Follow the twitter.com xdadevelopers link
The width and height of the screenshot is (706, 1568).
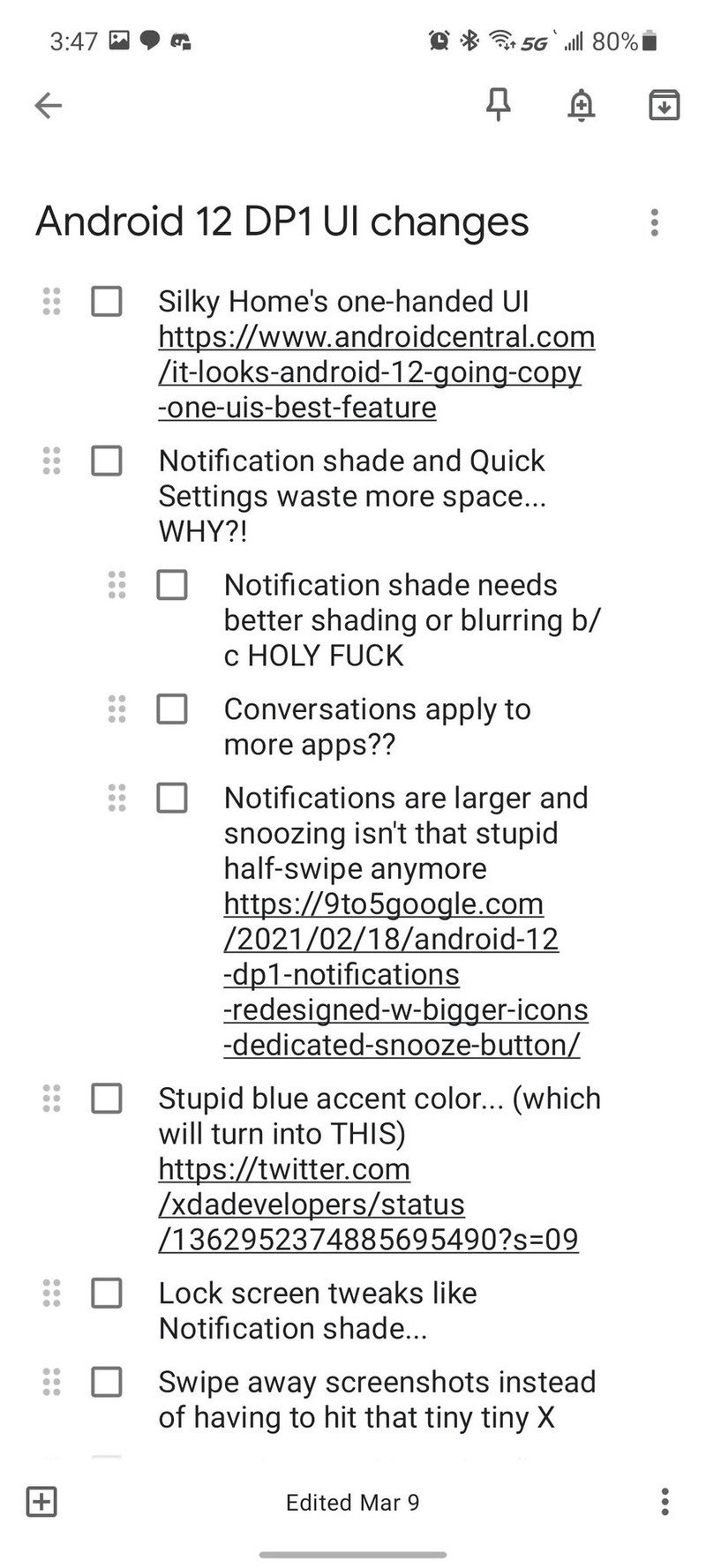(x=368, y=1204)
